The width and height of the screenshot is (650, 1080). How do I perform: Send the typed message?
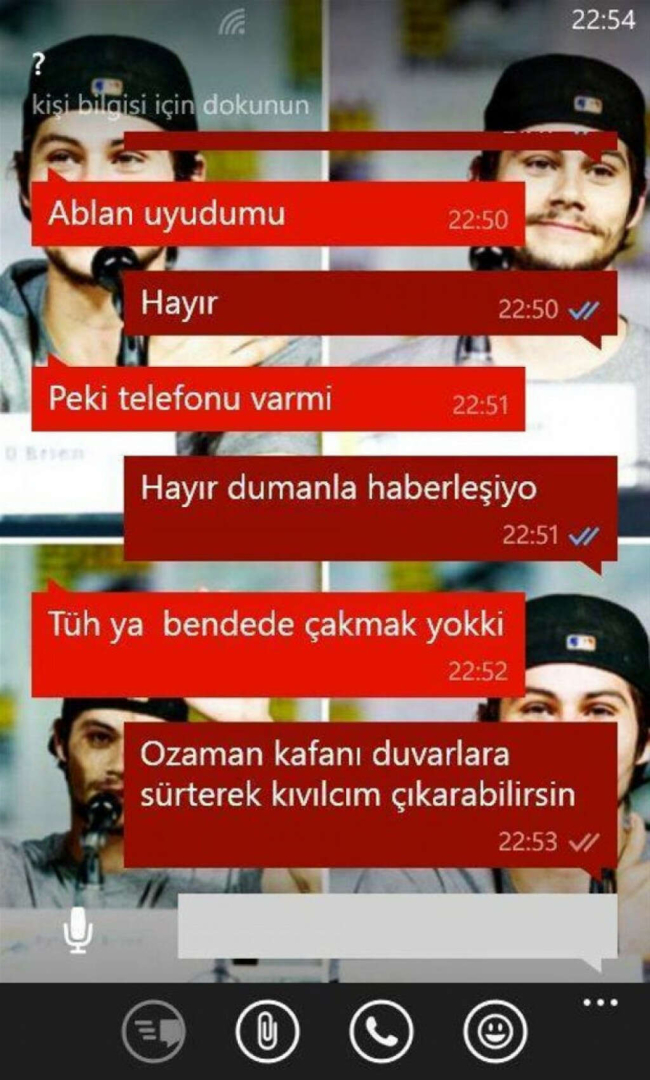[x=153, y=1031]
